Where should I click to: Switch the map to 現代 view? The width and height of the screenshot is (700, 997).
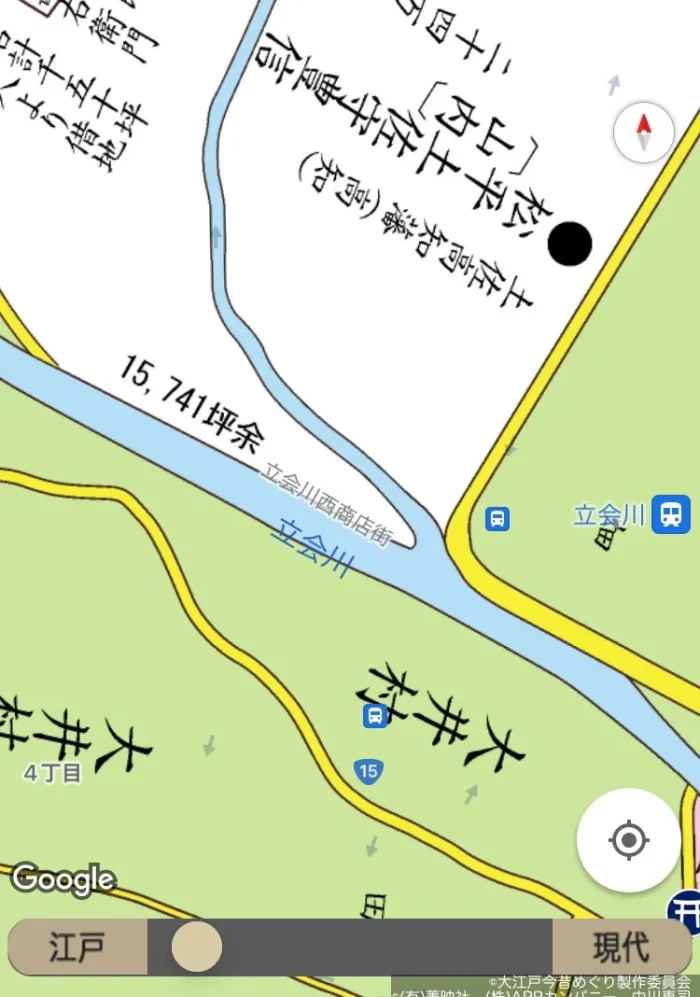coord(620,947)
